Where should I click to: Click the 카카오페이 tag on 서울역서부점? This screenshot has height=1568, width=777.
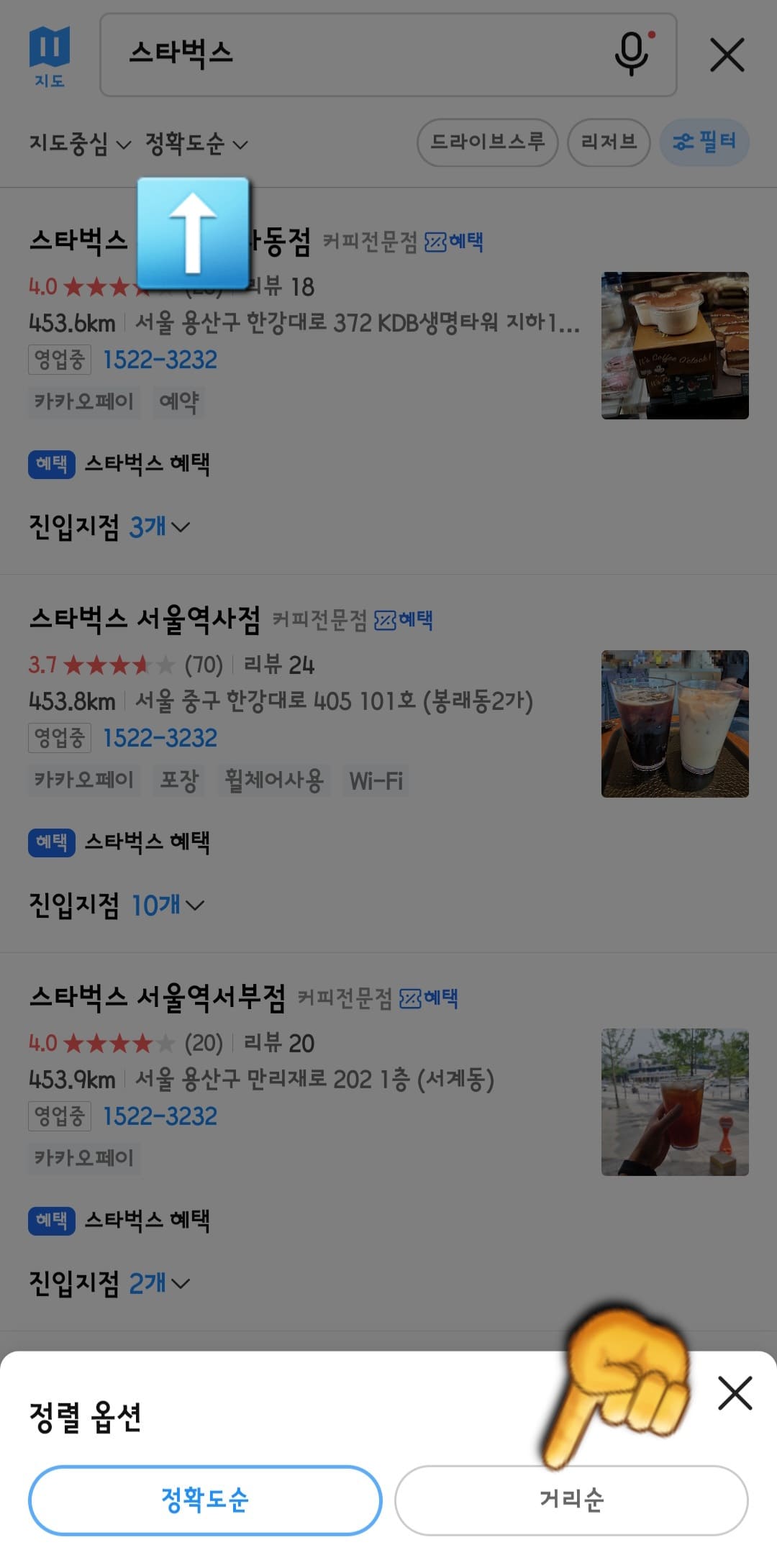tap(83, 1159)
